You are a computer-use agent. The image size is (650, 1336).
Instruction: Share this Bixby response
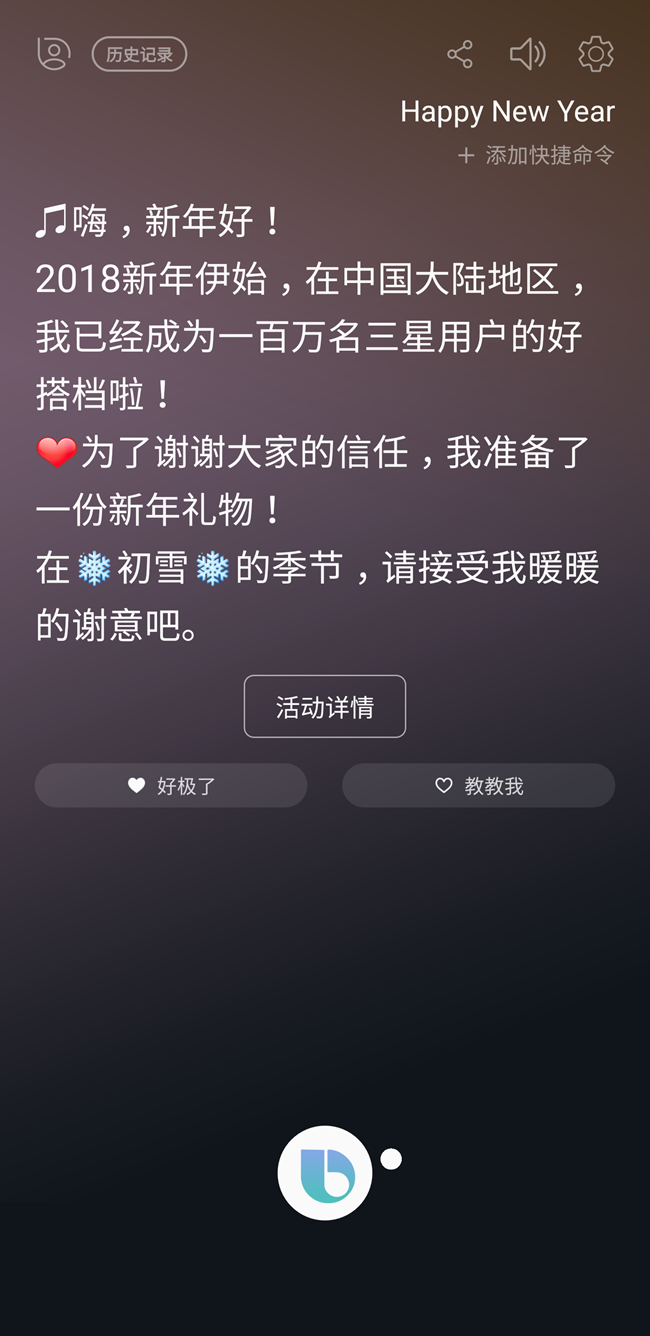point(460,54)
